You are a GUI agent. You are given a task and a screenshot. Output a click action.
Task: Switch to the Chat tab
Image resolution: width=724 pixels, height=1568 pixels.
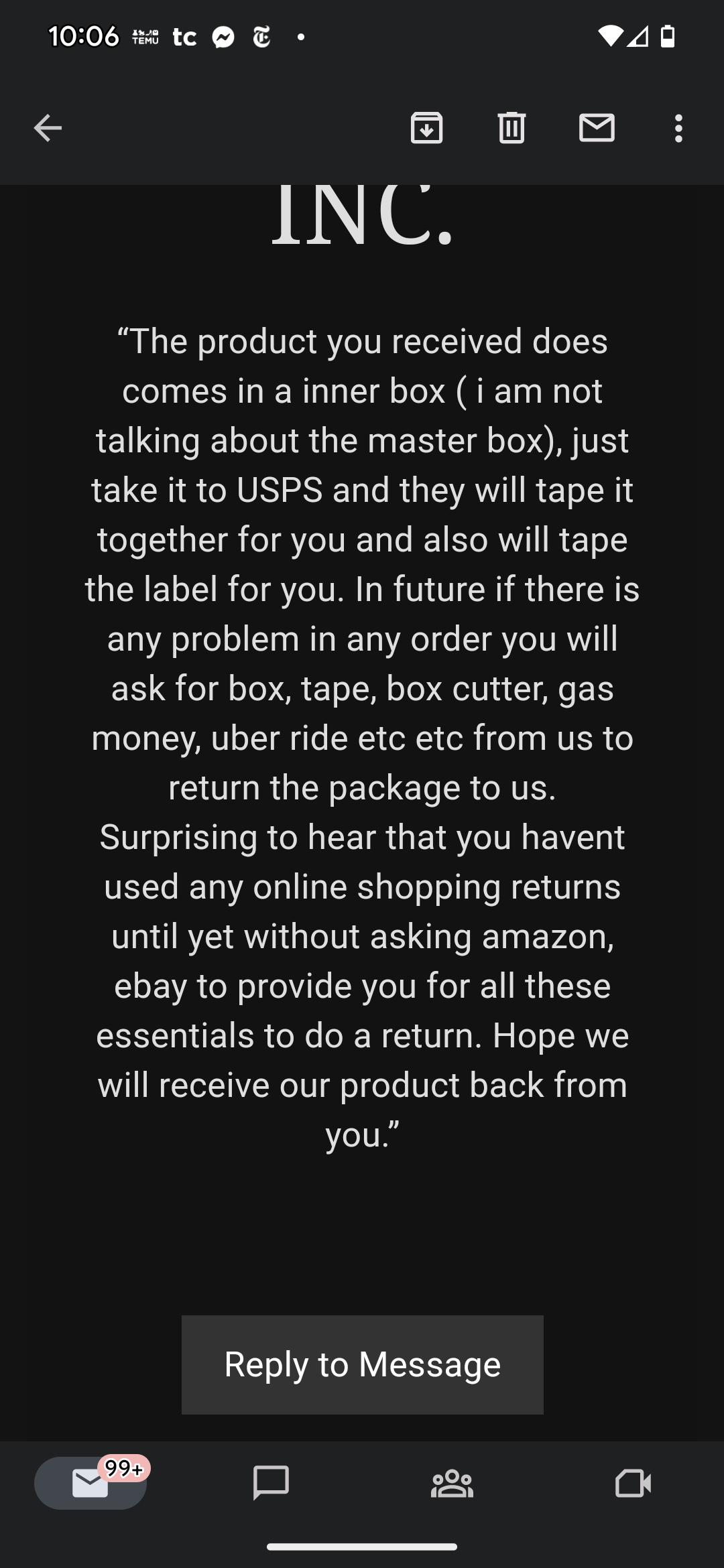click(x=271, y=1482)
